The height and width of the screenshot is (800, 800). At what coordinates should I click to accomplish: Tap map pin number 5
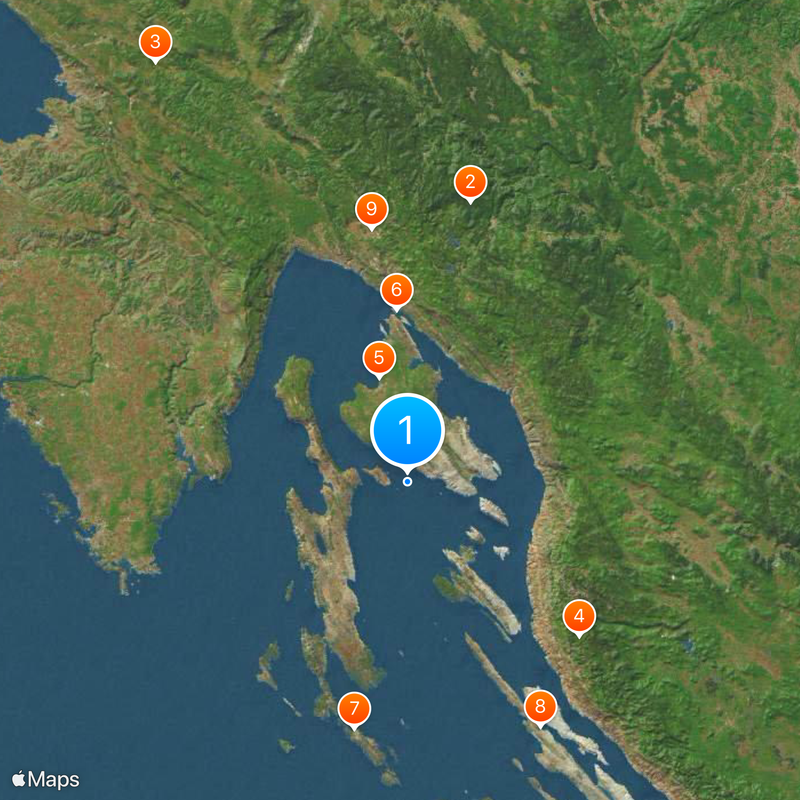point(378,357)
